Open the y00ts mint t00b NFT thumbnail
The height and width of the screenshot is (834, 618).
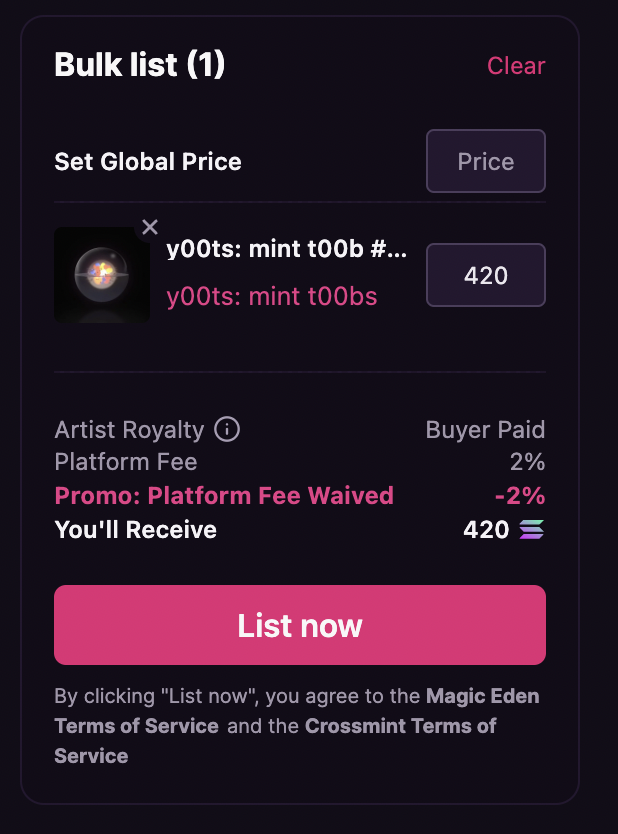click(x=101, y=276)
